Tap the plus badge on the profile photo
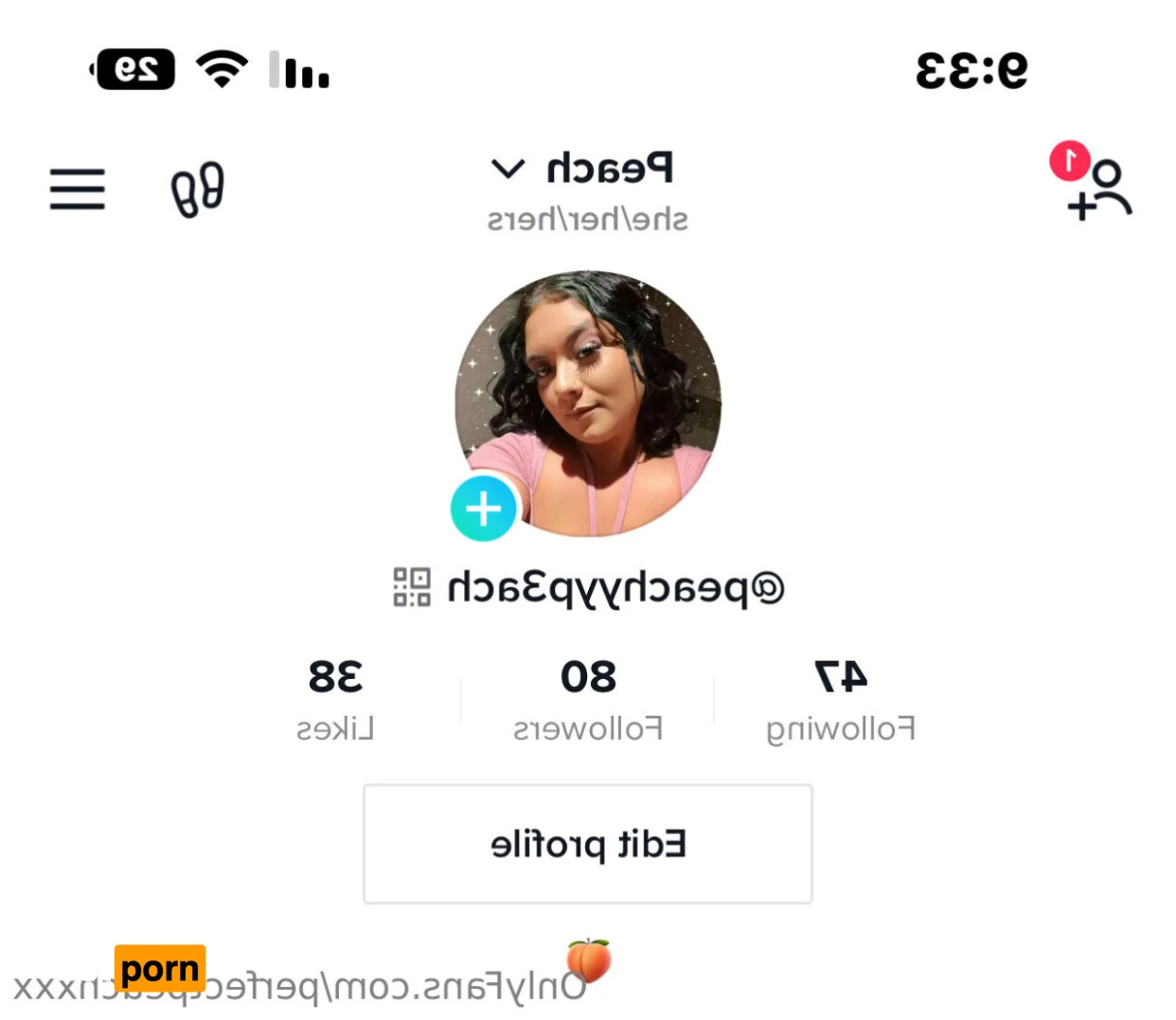The width and height of the screenshot is (1176, 1020). pos(483,509)
